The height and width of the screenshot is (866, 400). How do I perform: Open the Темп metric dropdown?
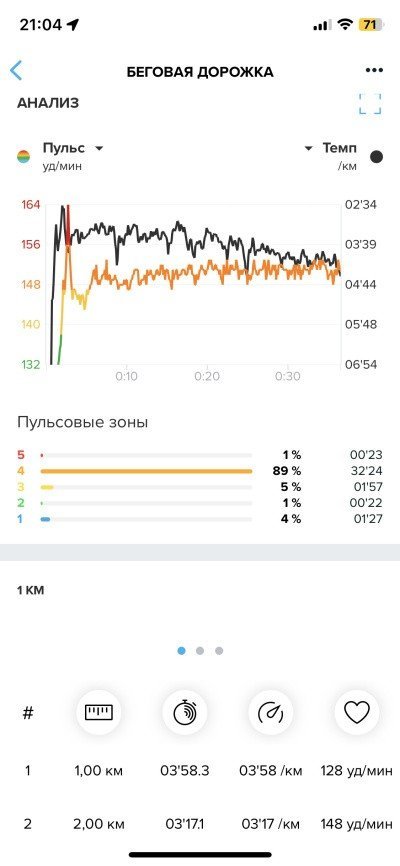click(x=330, y=148)
